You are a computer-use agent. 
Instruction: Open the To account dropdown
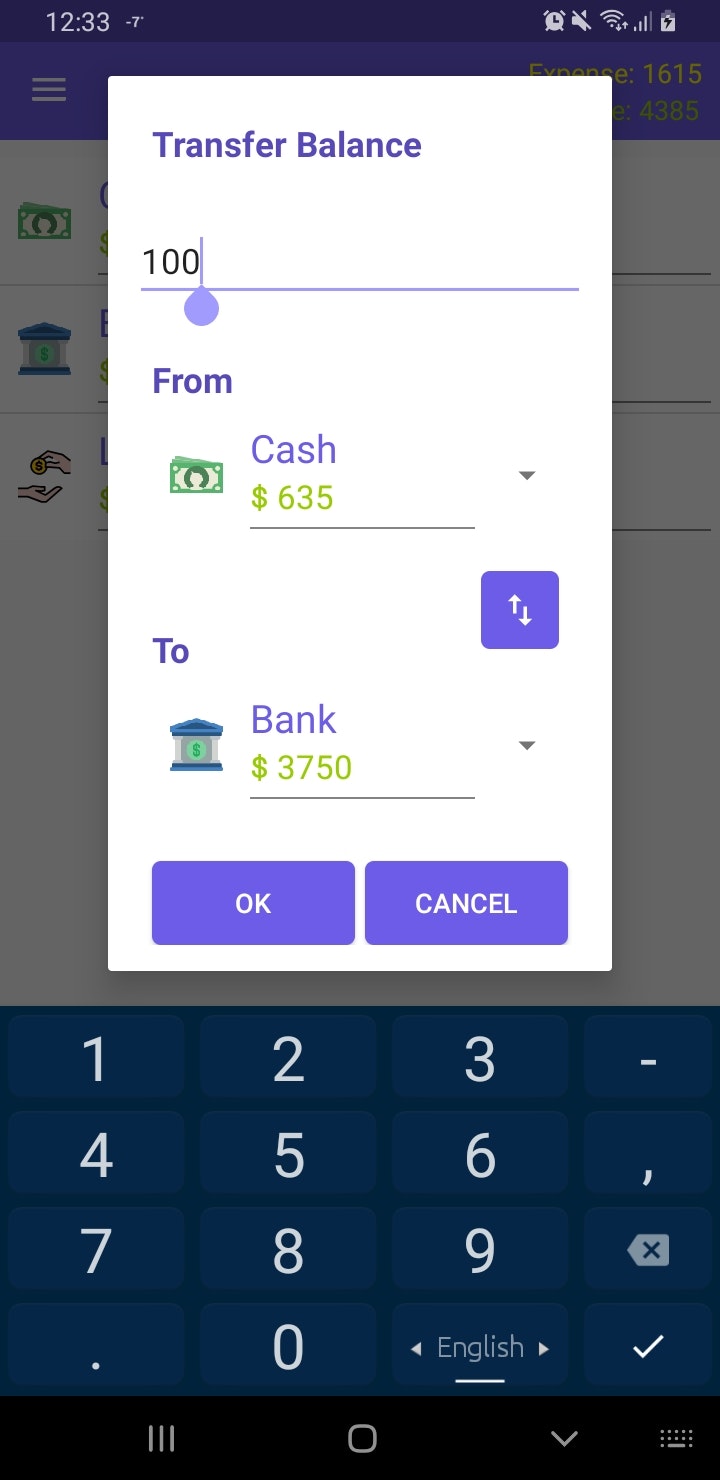[527, 745]
